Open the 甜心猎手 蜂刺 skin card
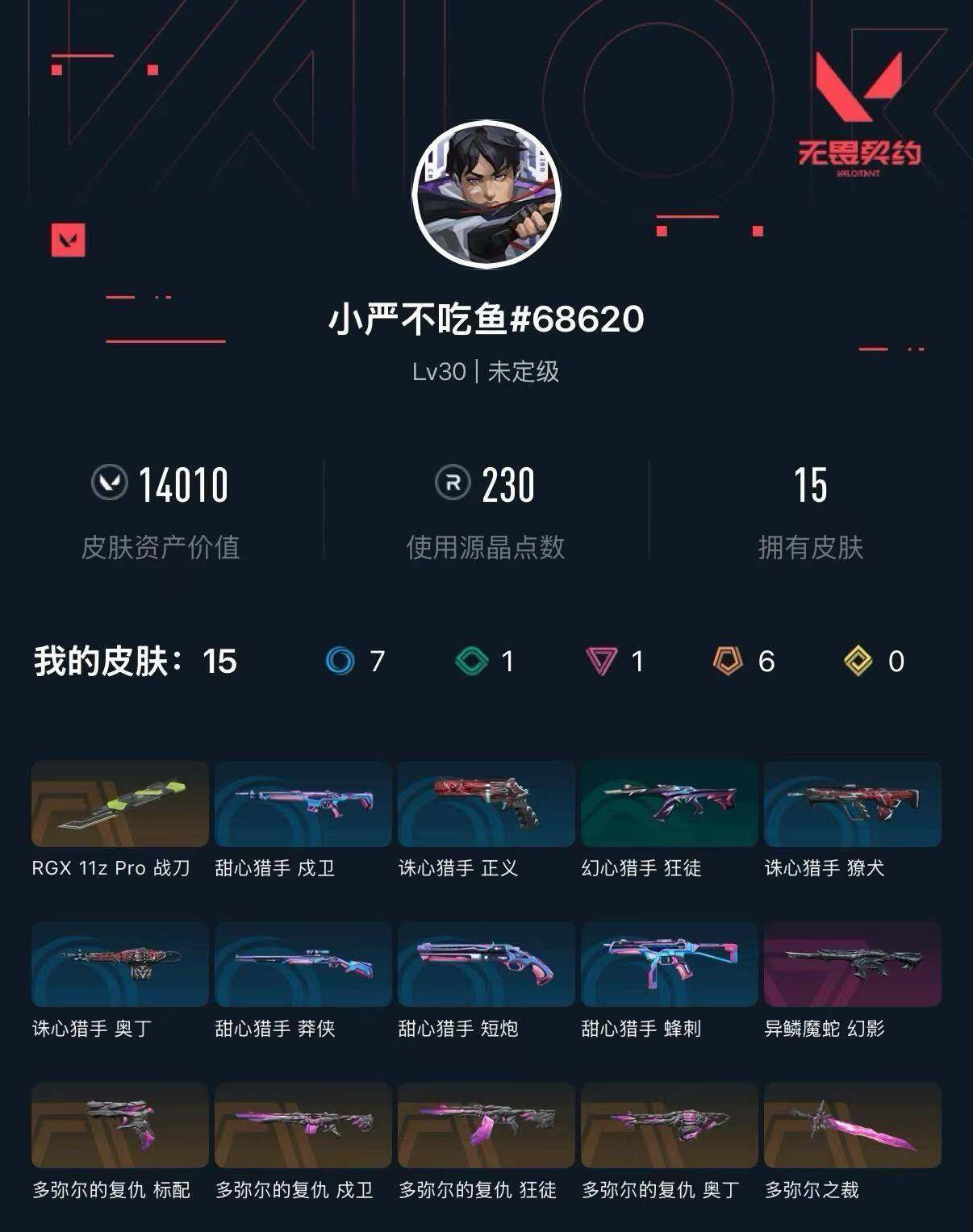The width and height of the screenshot is (973, 1232). tap(670, 964)
